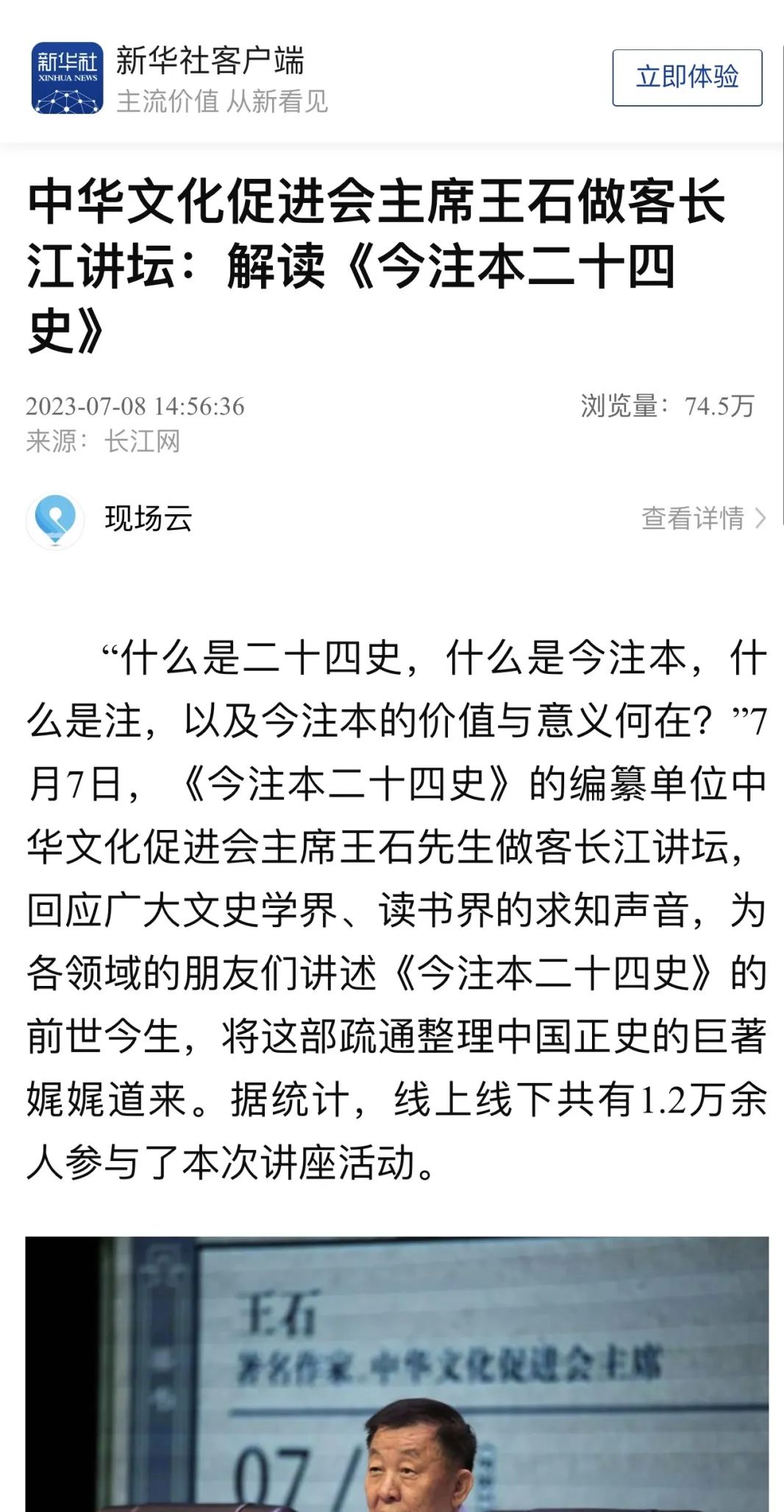Open 查看详情 for 现场云
This screenshot has width=784, height=1512.
(703, 518)
